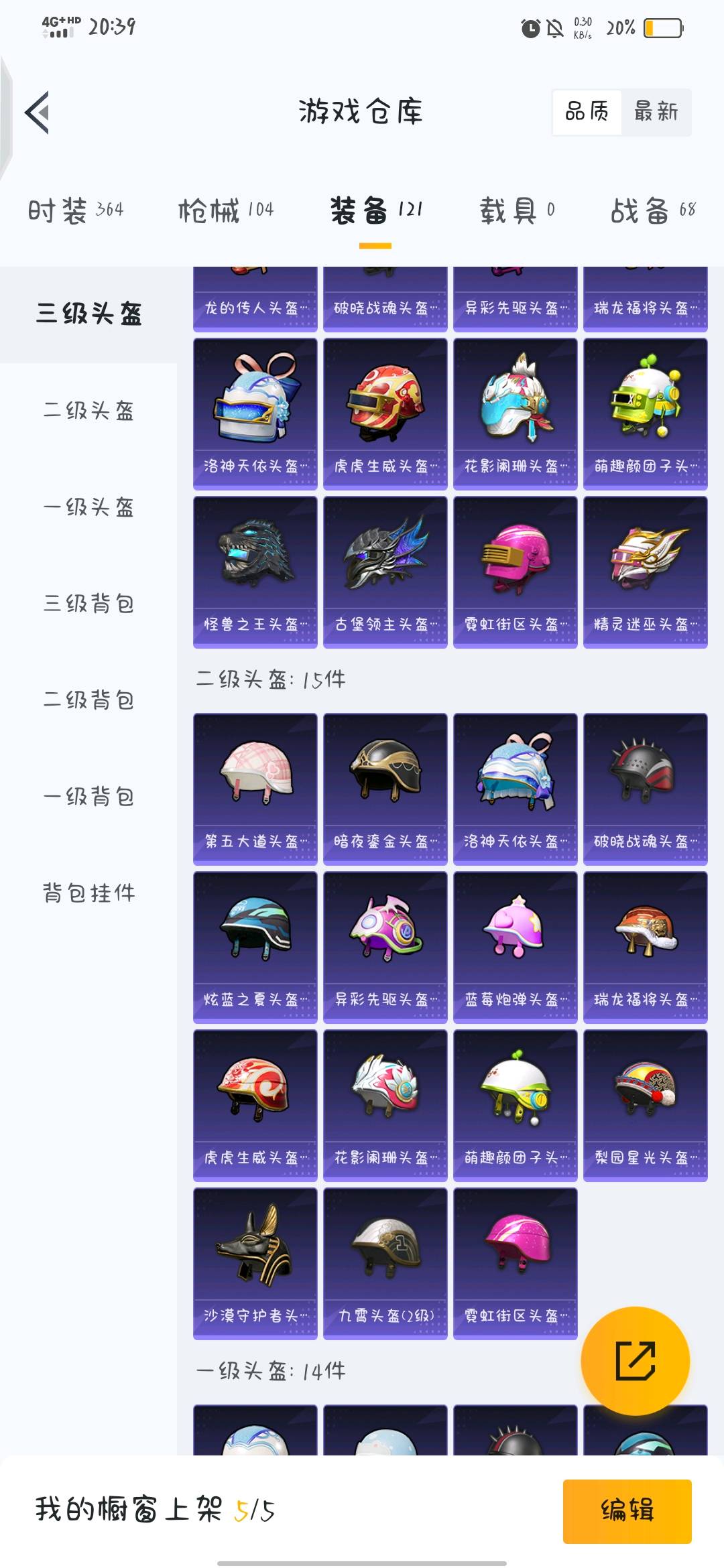Open the 战备 tab
This screenshot has height=1568, width=724.
click(x=652, y=210)
